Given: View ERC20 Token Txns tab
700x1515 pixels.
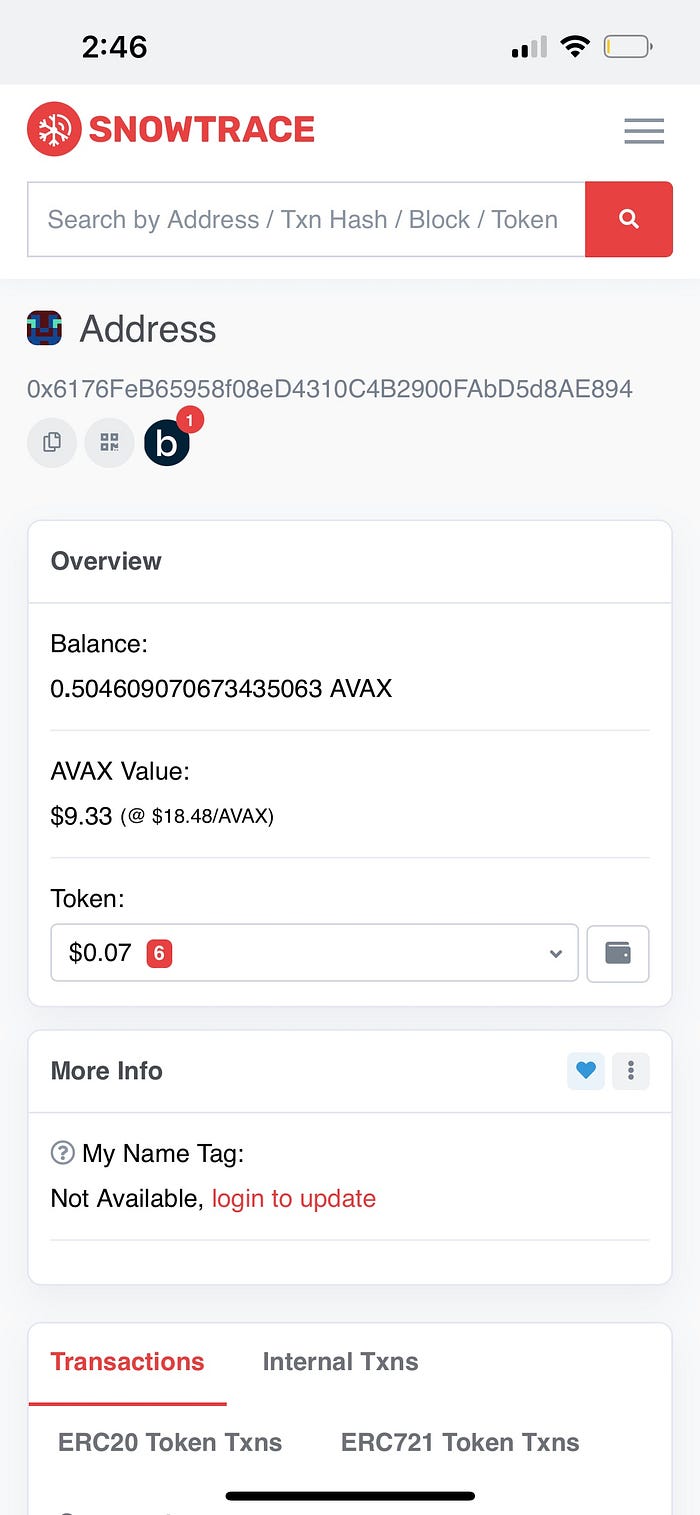Looking at the screenshot, I should point(170,1442).
